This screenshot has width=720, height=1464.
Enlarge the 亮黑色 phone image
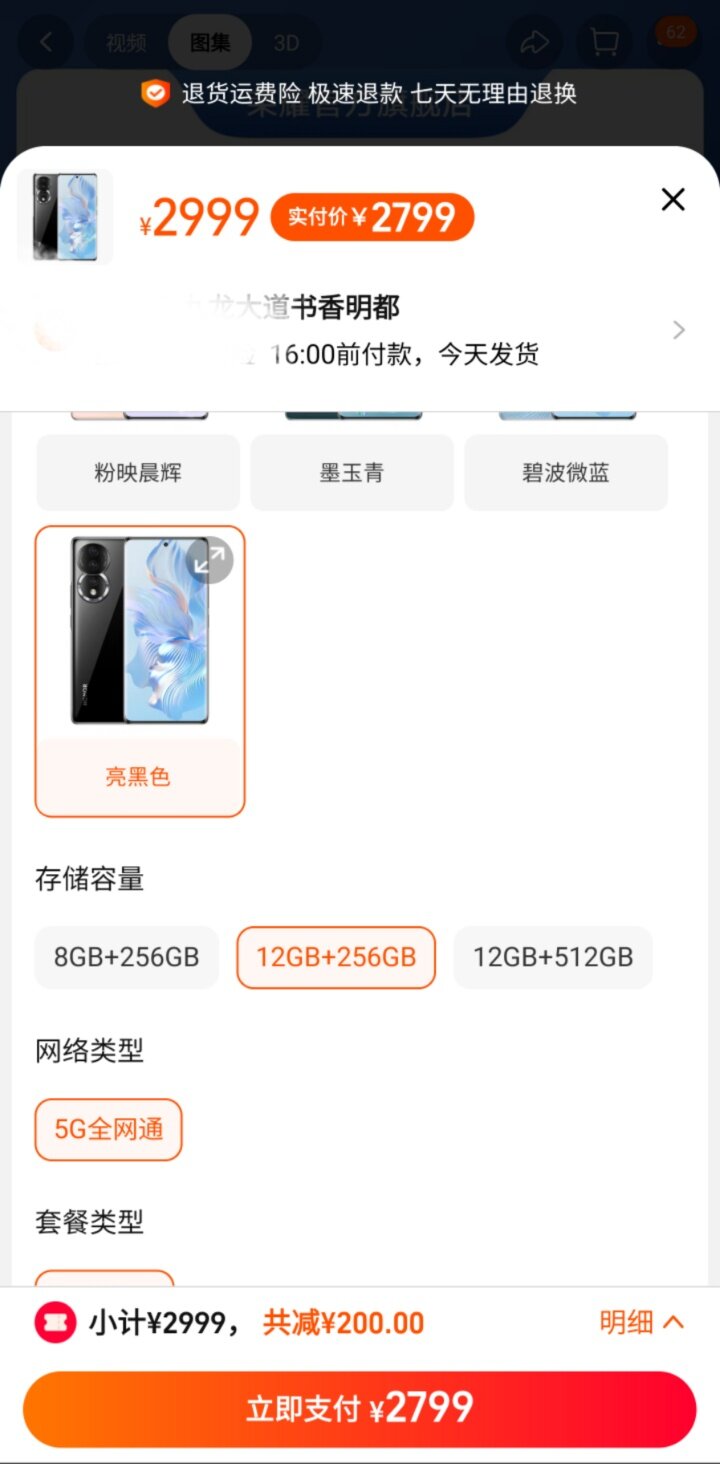209,561
